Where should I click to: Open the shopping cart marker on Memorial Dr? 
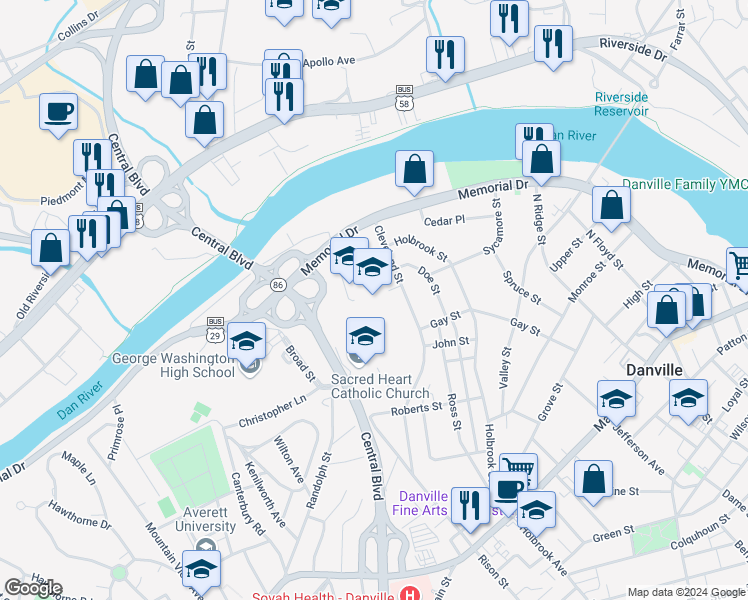tap(738, 266)
